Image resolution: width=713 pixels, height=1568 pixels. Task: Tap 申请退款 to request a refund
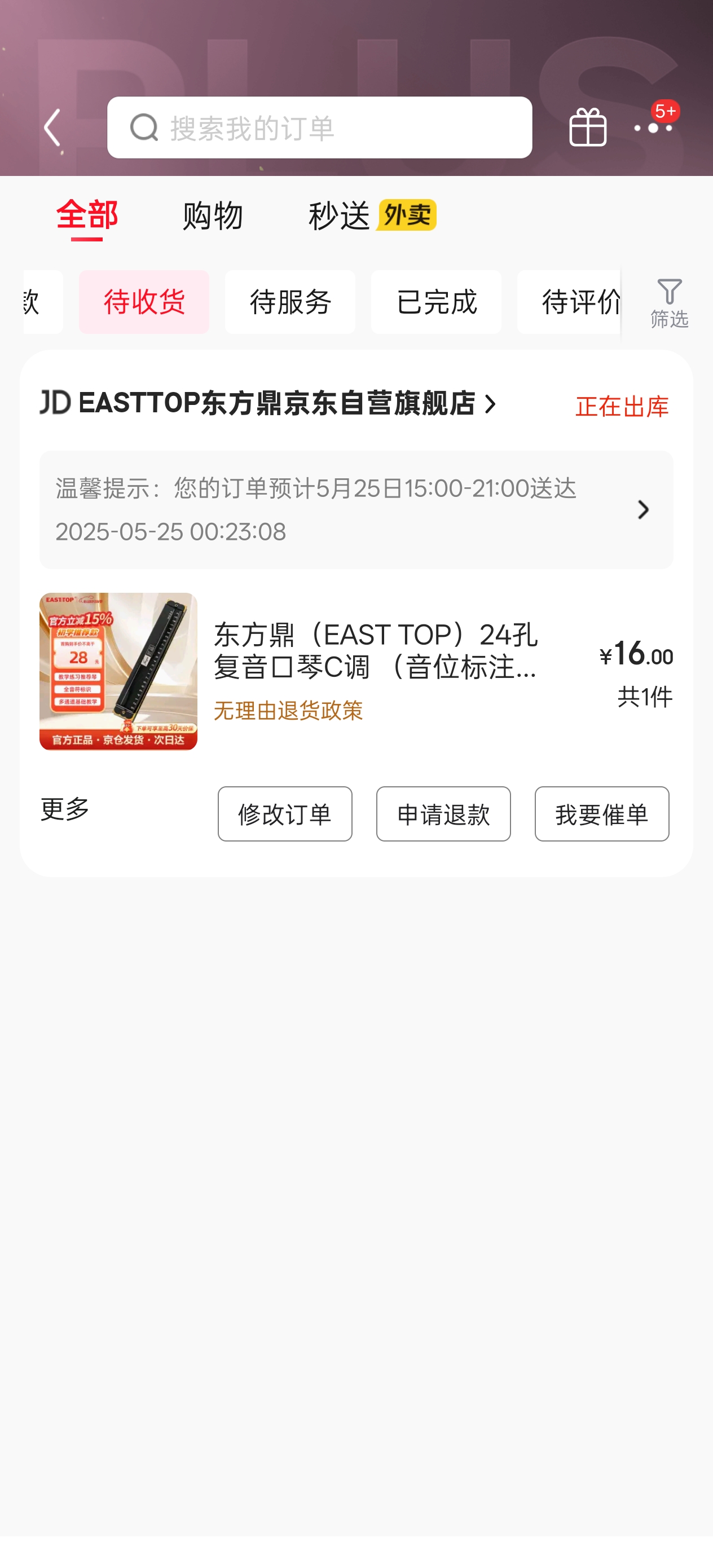coord(443,814)
